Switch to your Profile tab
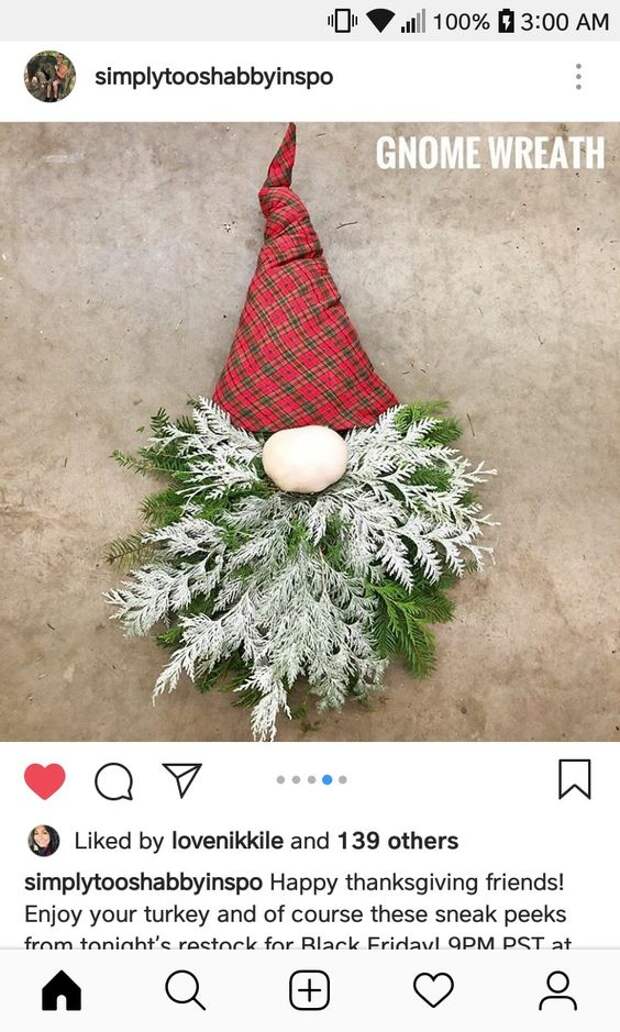Image resolution: width=620 pixels, height=1032 pixels. point(557,991)
